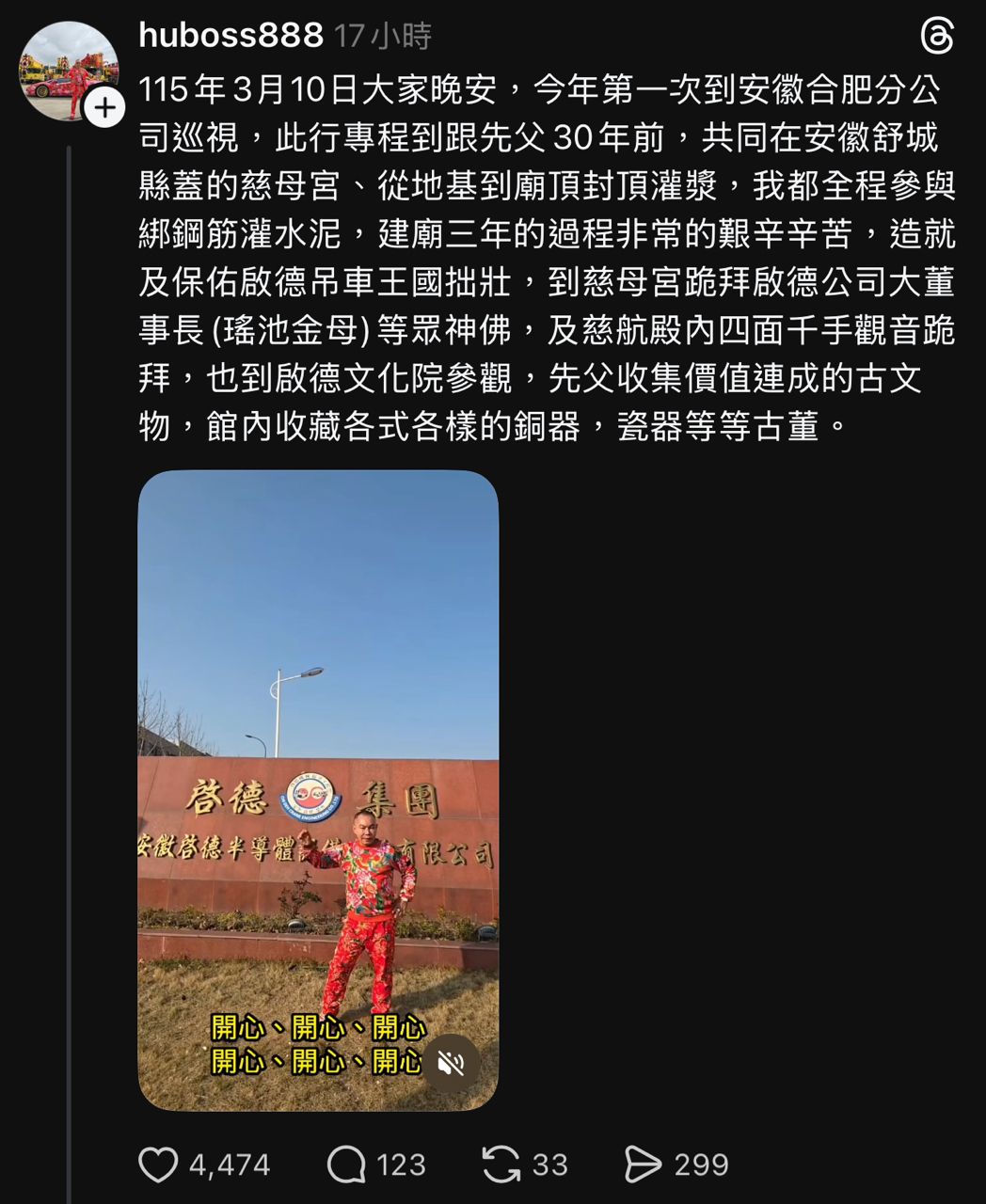Viewport: 986px width, 1204px height.
Task: Follow huboss888 with the plus badge
Action: click(104, 108)
